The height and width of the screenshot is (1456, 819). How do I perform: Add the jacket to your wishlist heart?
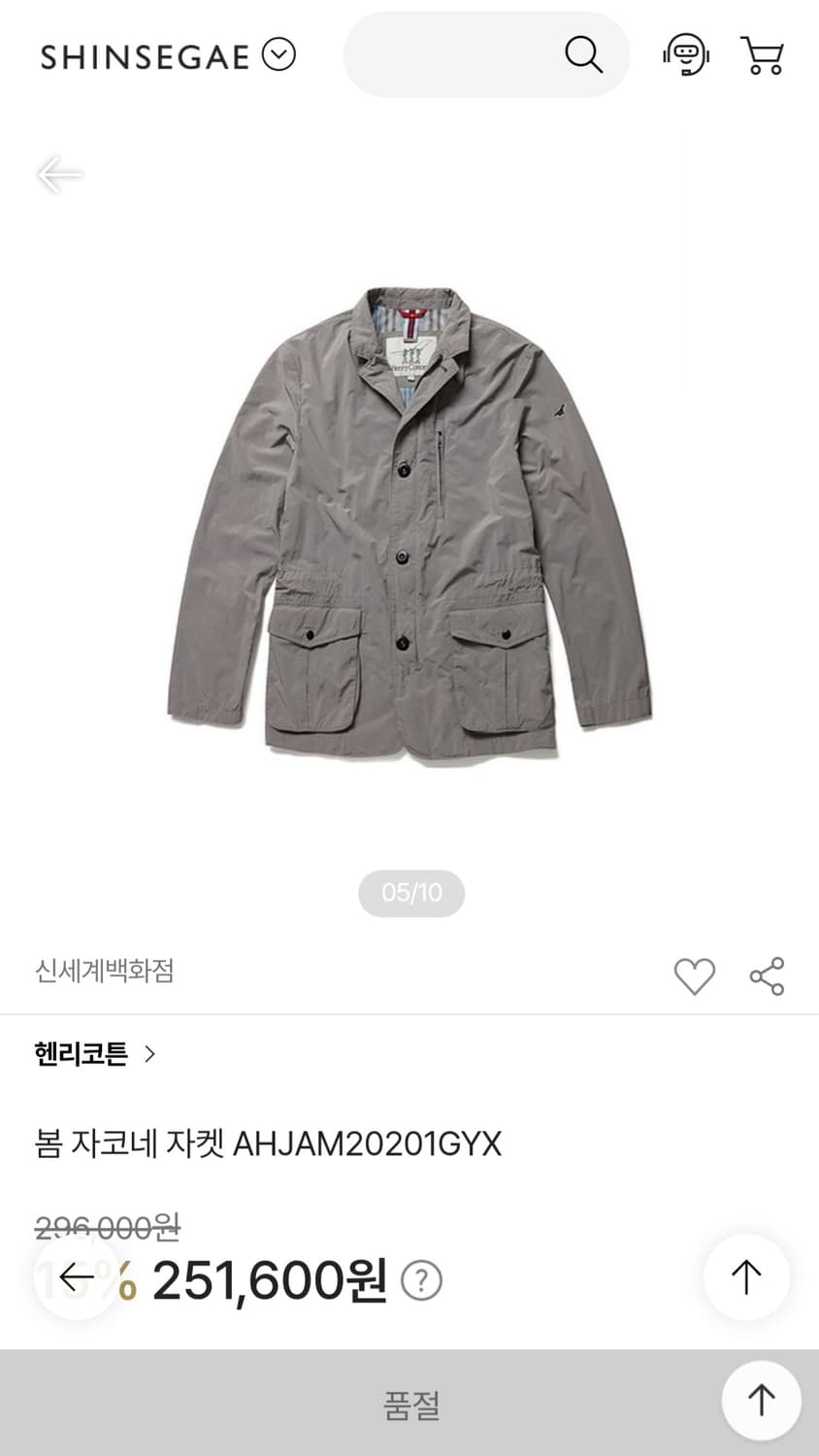click(695, 977)
